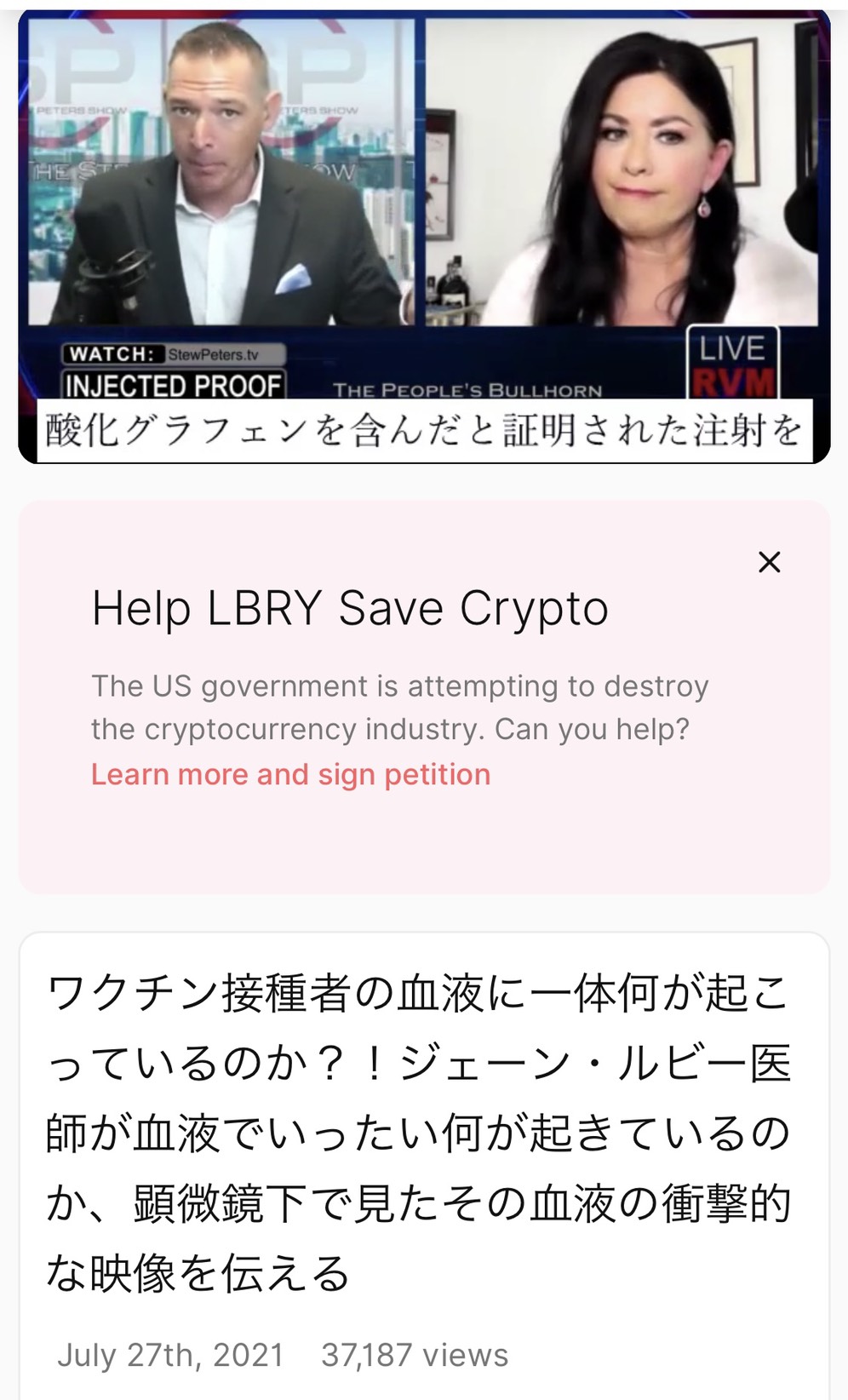Play the Stew Peters video
The height and width of the screenshot is (1400, 848).
(x=424, y=237)
